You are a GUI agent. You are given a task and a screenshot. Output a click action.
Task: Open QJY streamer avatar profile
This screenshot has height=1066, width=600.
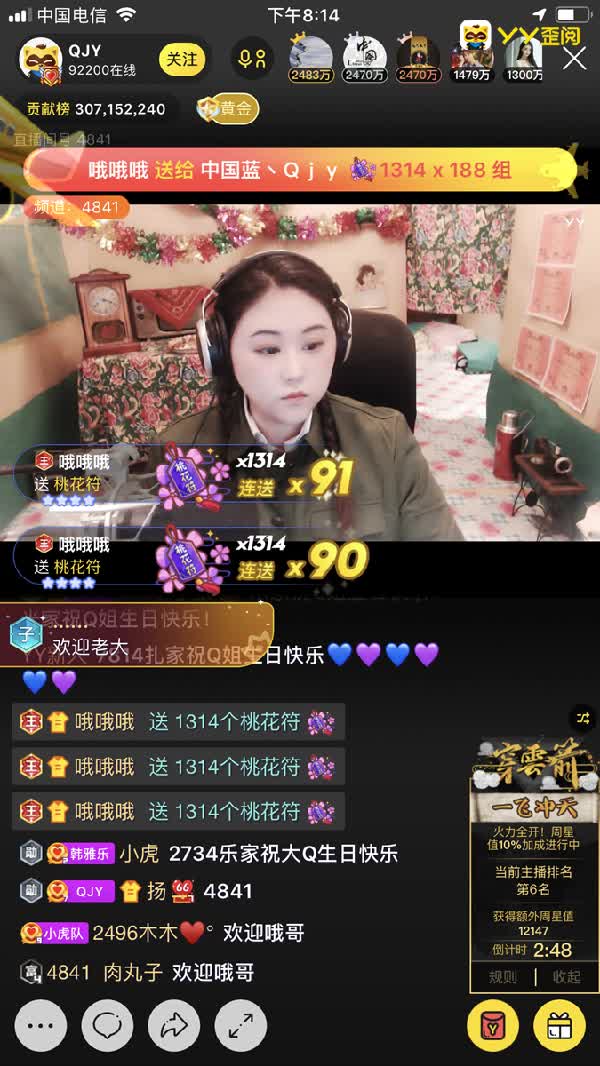[x=40, y=59]
